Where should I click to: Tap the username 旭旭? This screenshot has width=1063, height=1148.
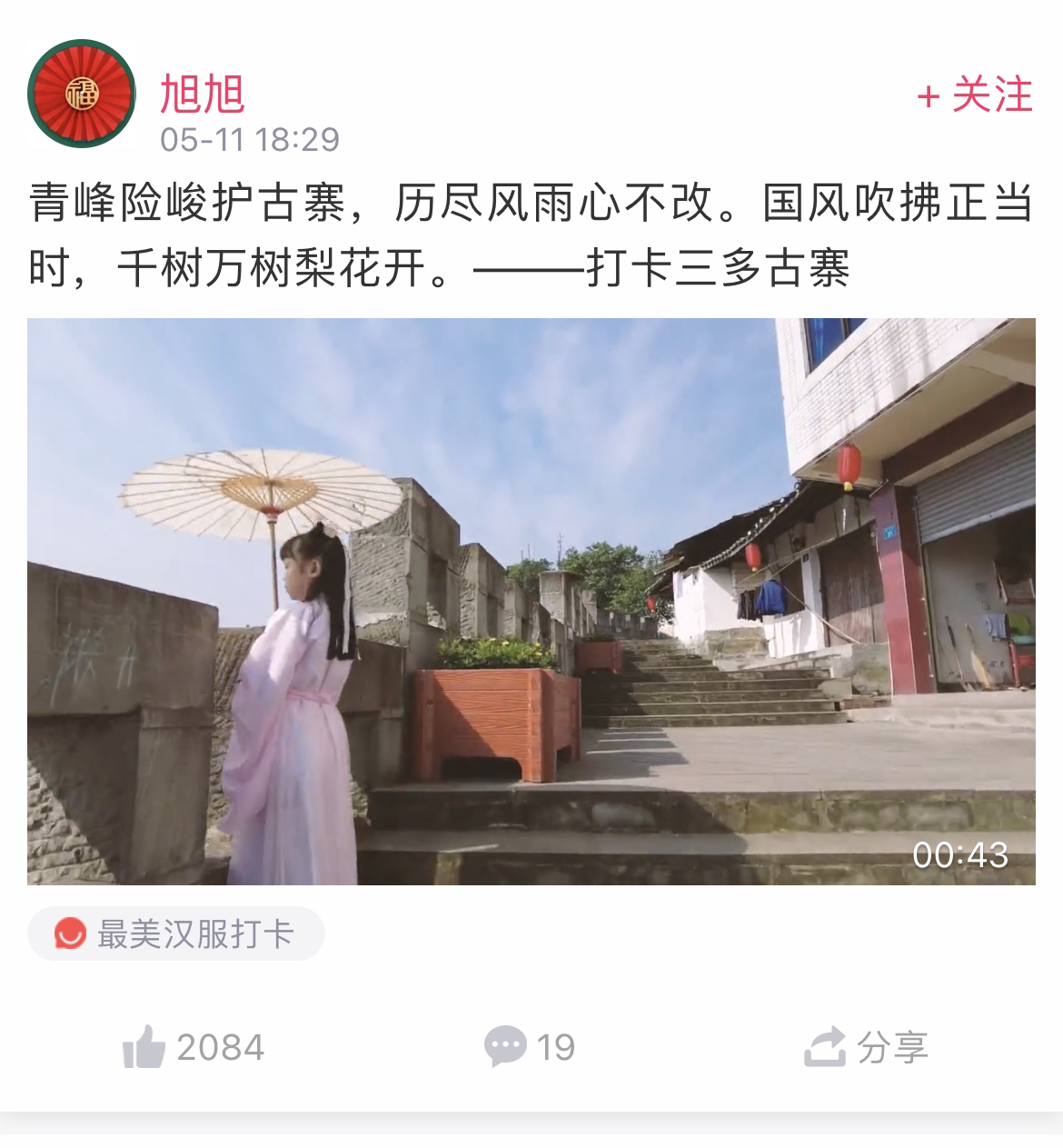(203, 94)
